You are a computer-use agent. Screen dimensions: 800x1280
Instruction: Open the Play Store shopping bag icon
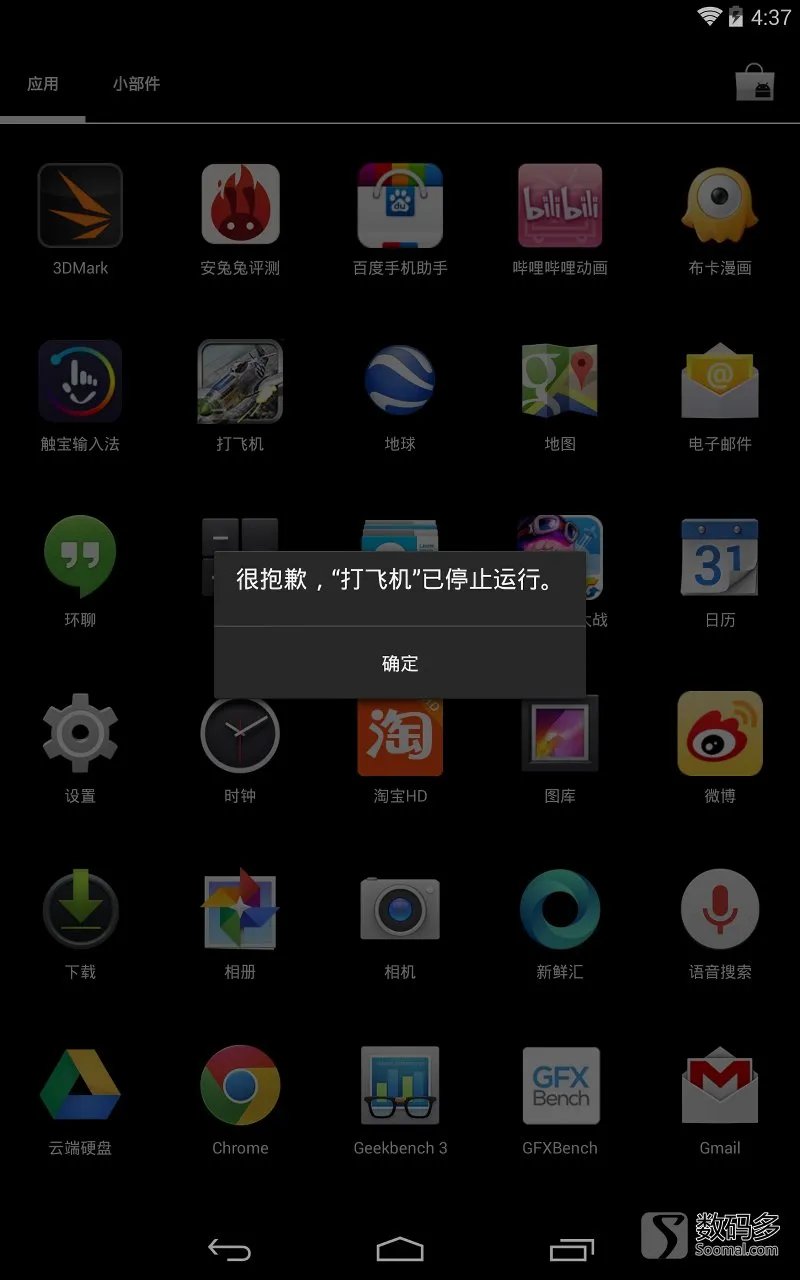(755, 84)
